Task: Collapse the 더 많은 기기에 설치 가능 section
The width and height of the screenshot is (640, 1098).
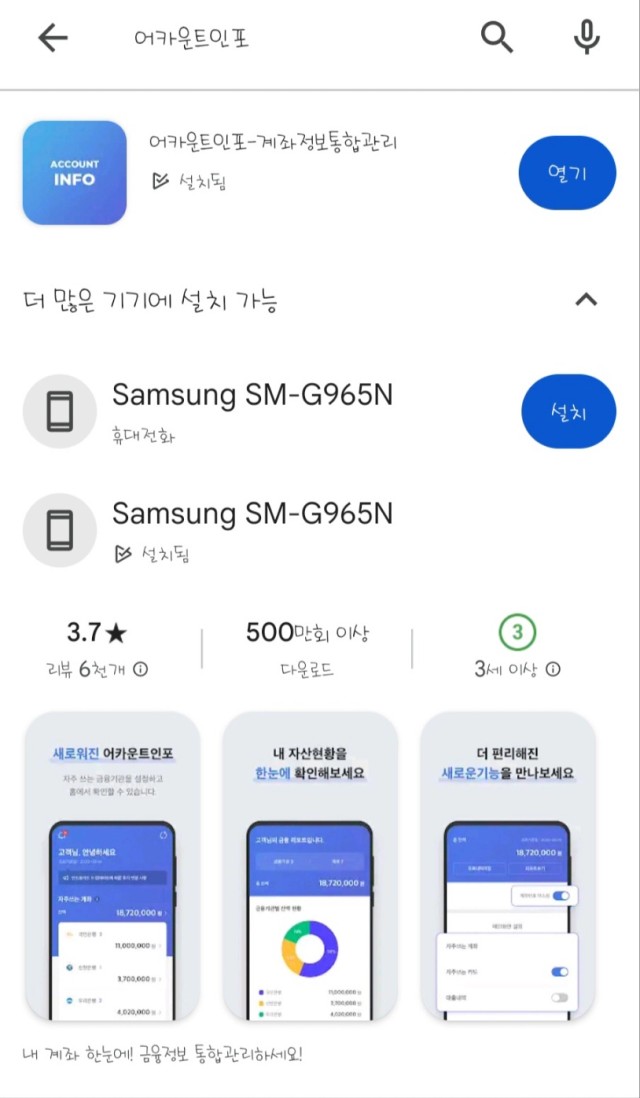Action: point(586,299)
